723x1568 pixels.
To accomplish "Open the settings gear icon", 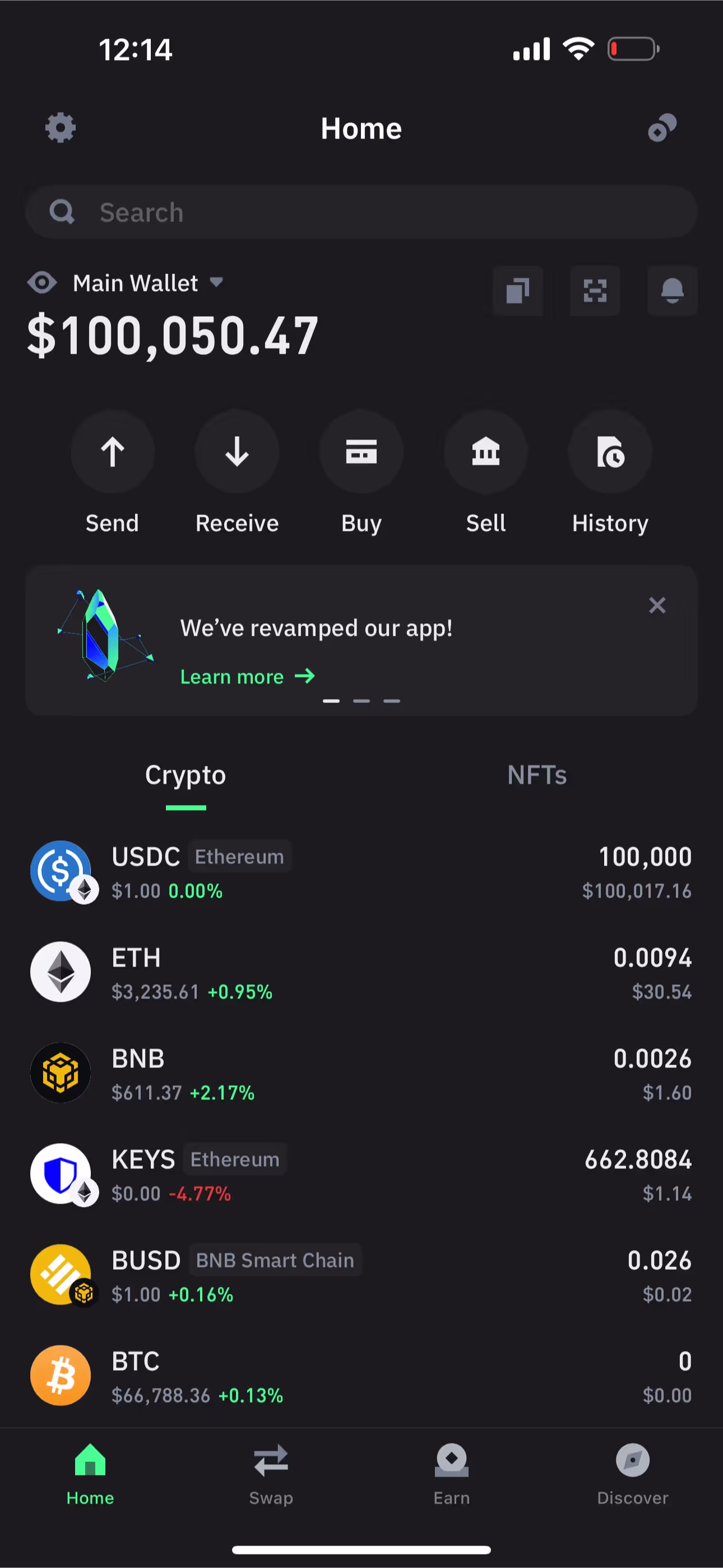I will 61,128.
